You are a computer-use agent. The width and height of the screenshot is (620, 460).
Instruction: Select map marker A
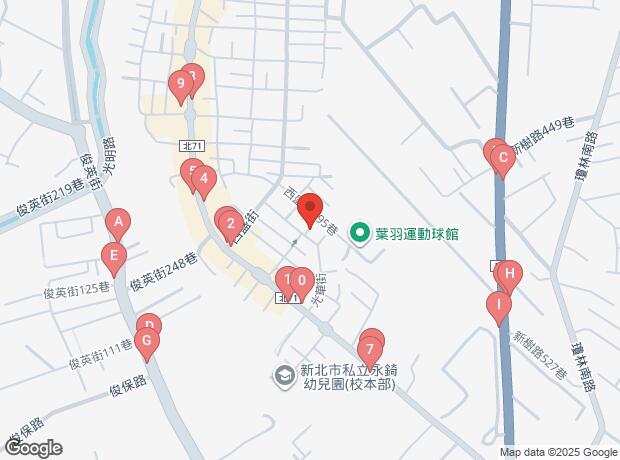point(118,223)
